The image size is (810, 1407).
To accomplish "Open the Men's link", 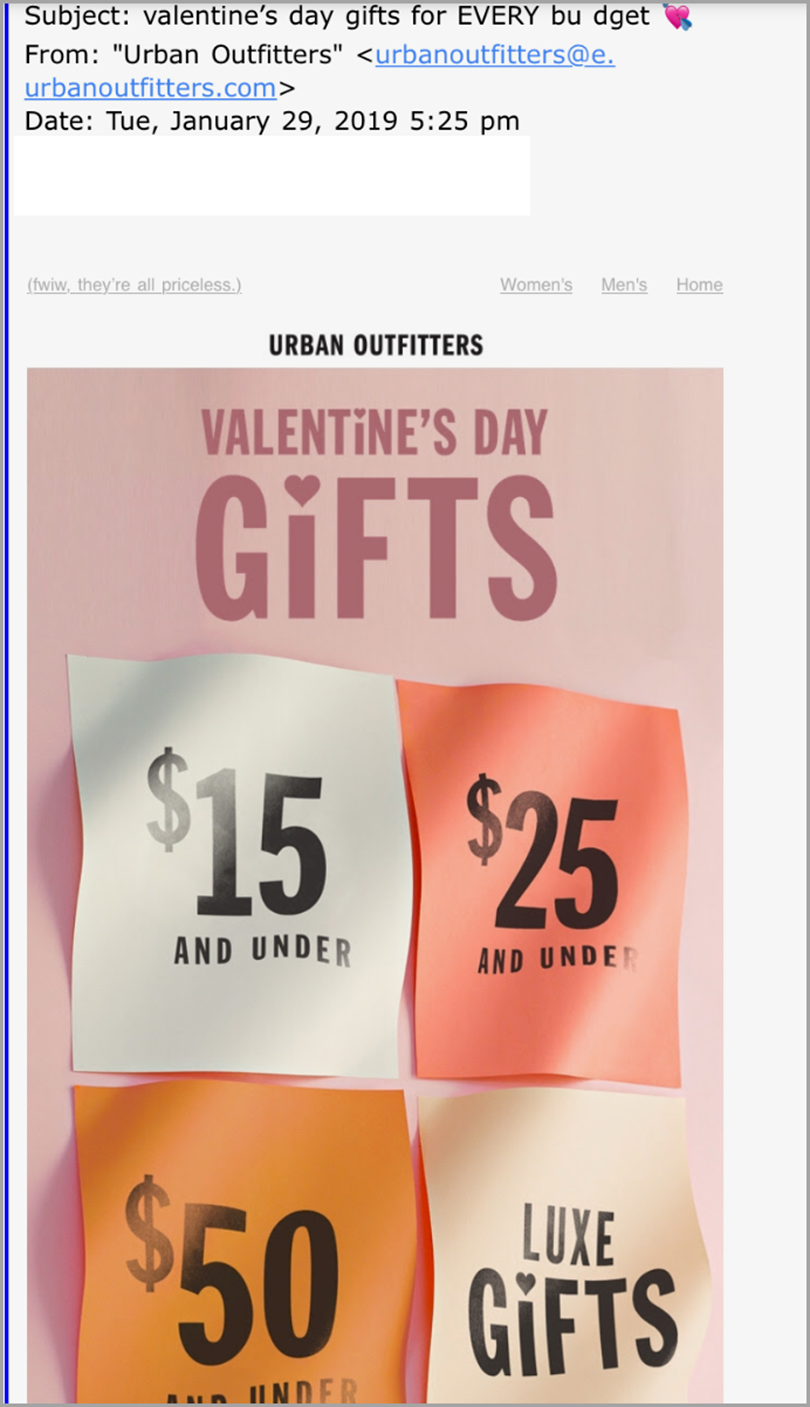I will (x=624, y=285).
